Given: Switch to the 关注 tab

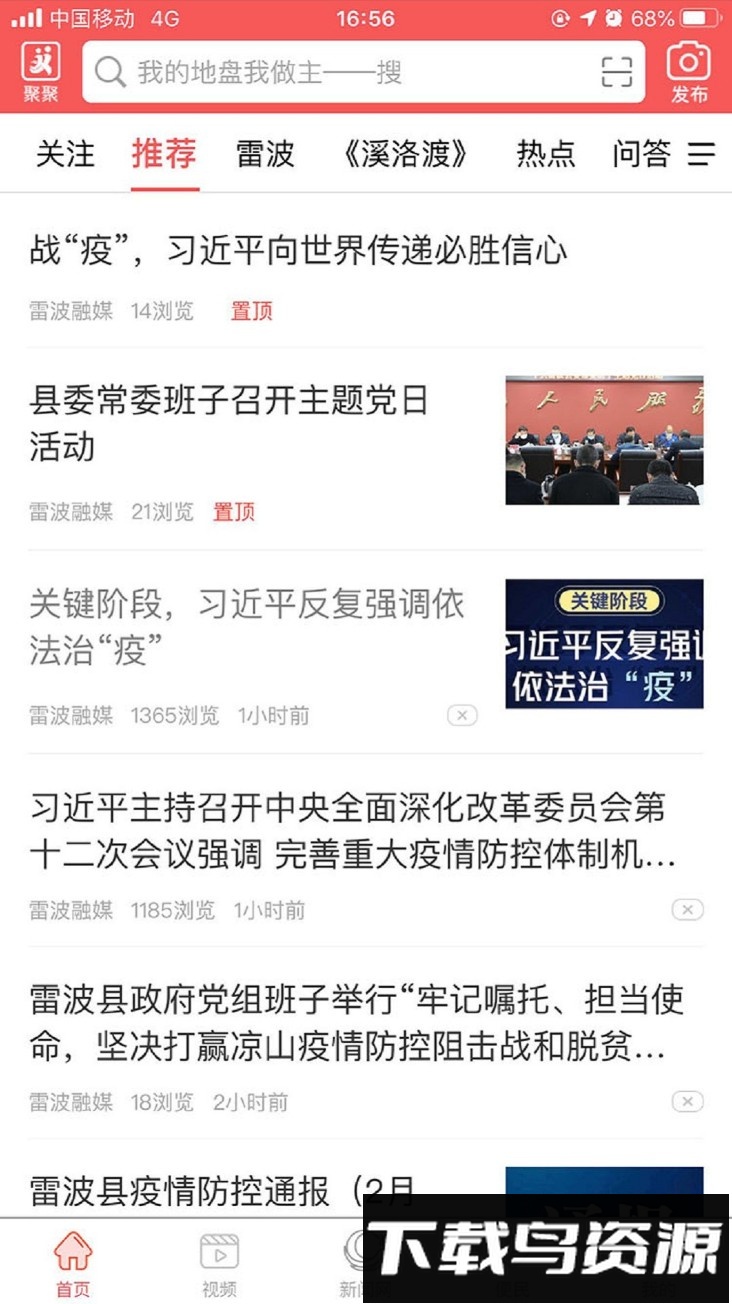Looking at the screenshot, I should pyautogui.click(x=65, y=154).
